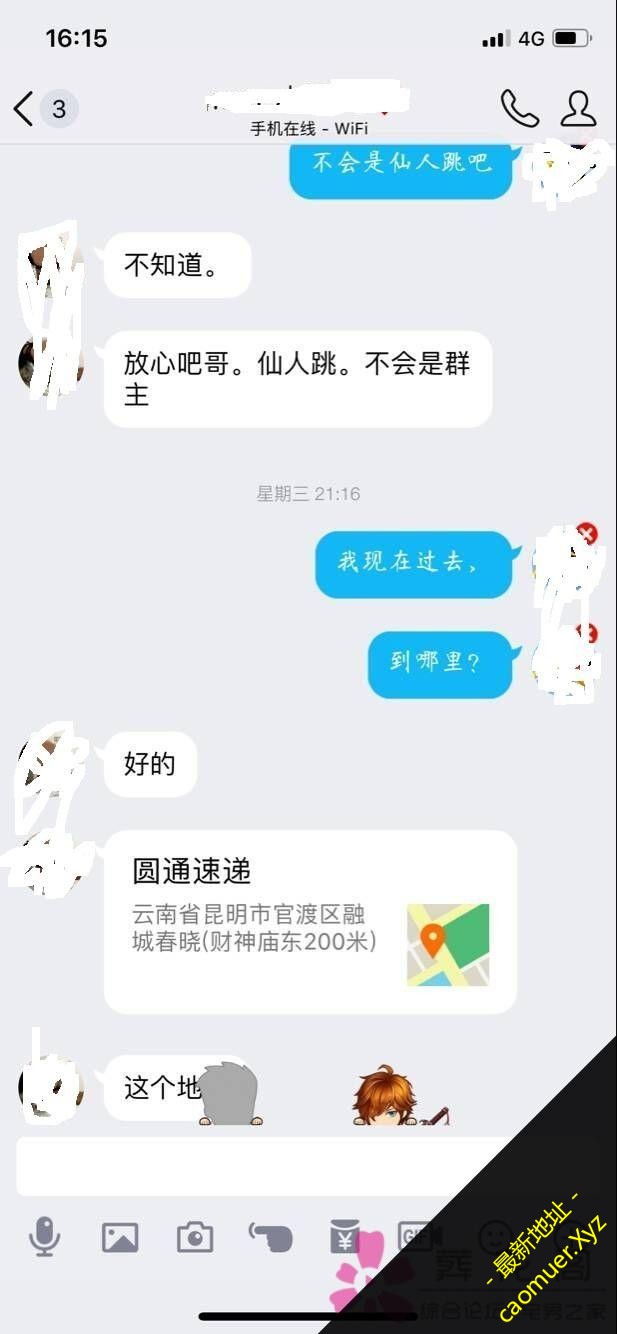Open the photo gallery picker
The width and height of the screenshot is (617, 1334).
pos(120,1238)
